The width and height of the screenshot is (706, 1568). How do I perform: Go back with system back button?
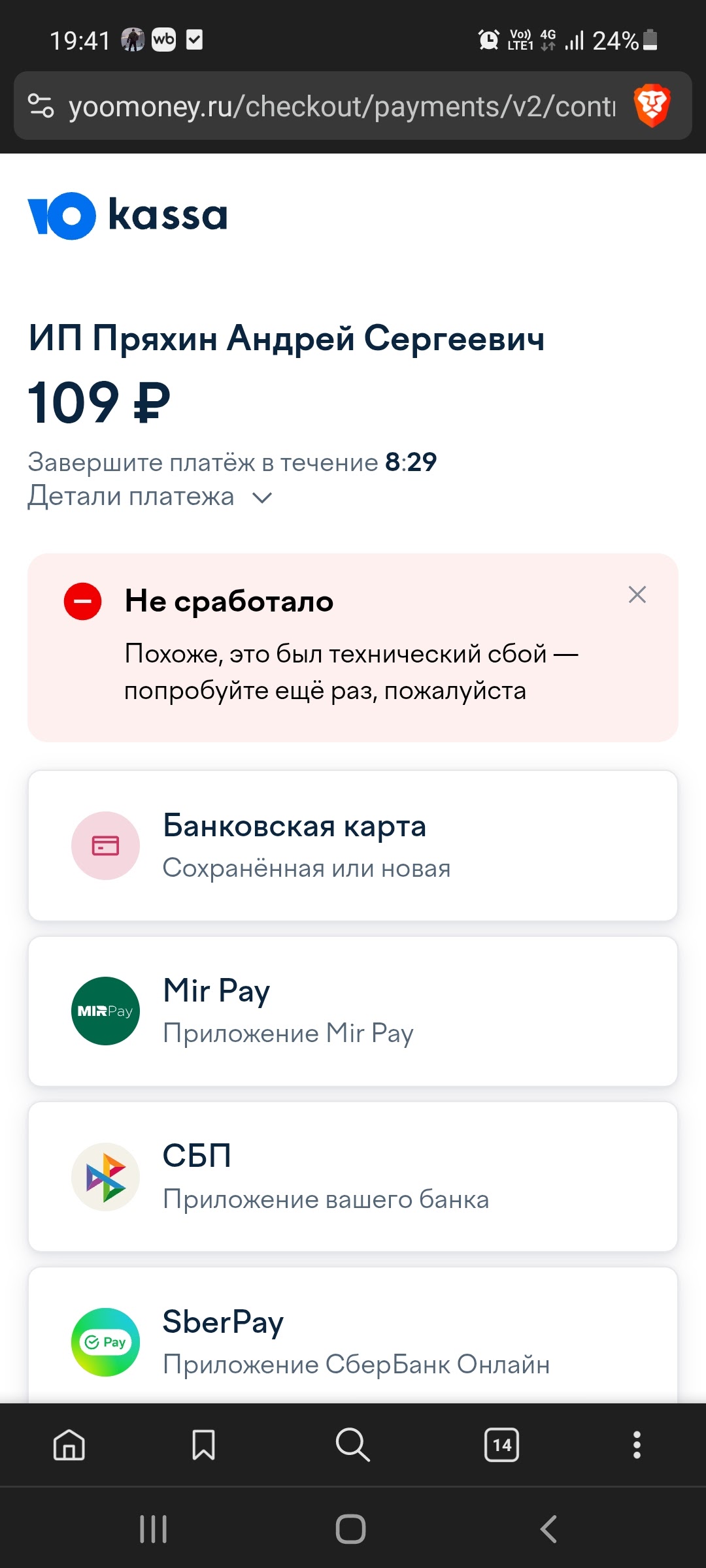549,1529
